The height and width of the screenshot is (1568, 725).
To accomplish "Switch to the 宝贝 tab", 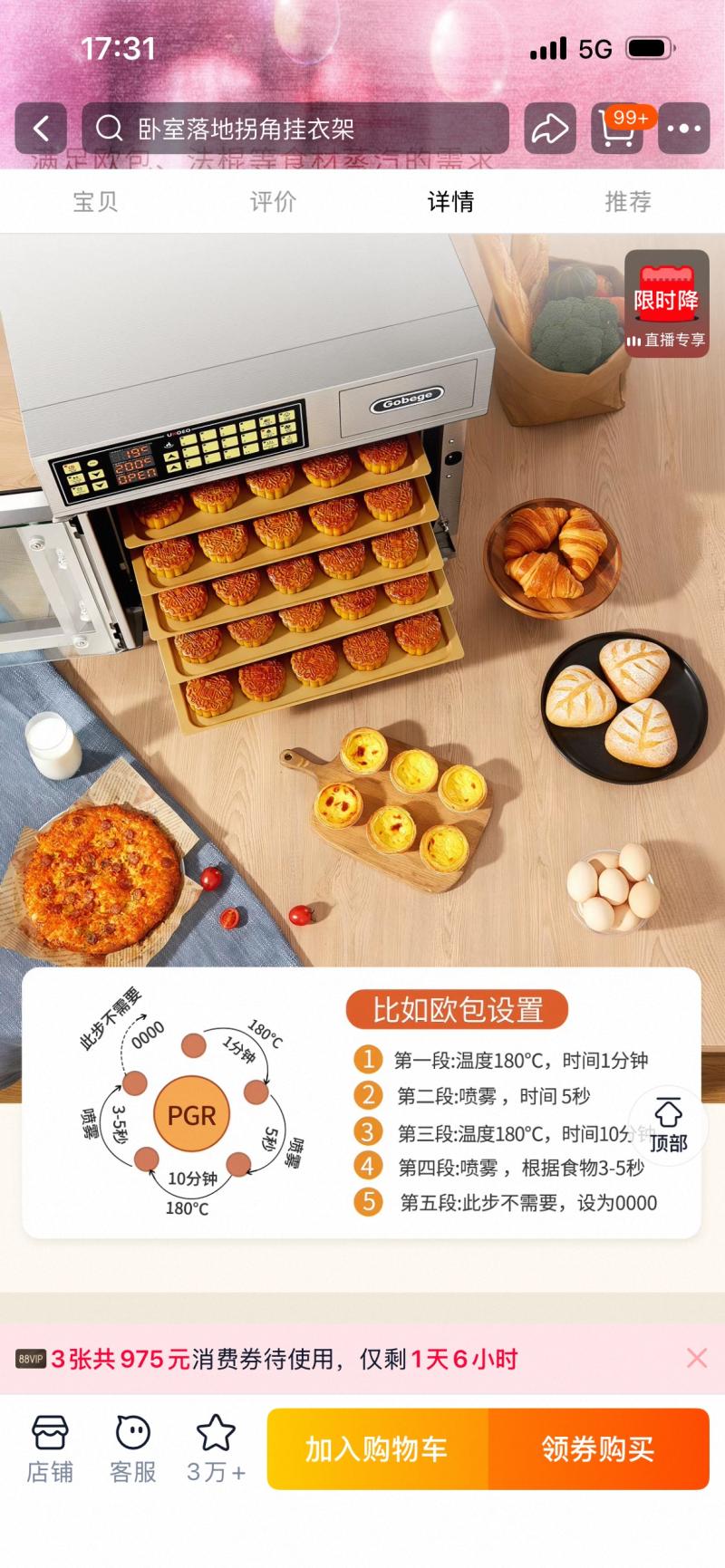I will coord(95,201).
